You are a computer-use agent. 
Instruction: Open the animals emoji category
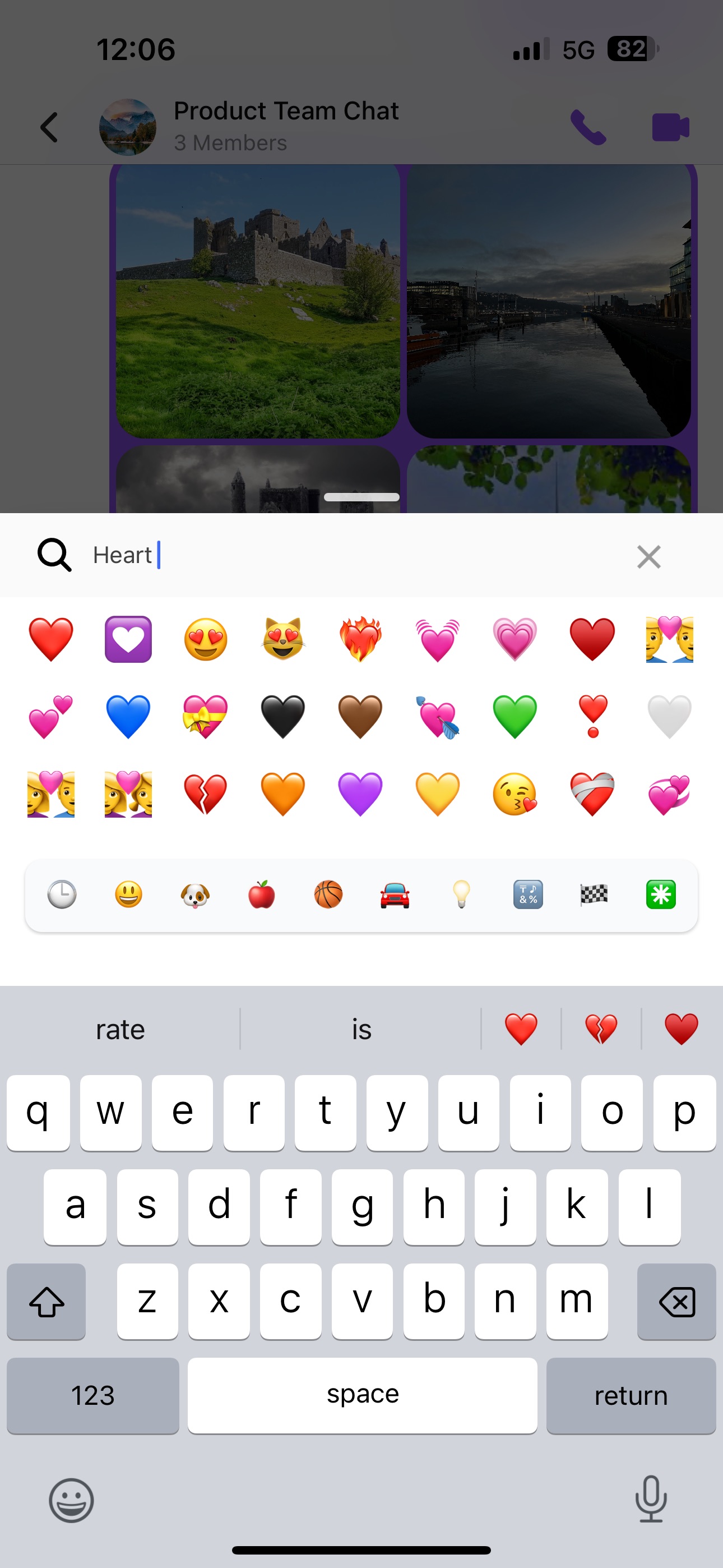pyautogui.click(x=196, y=894)
